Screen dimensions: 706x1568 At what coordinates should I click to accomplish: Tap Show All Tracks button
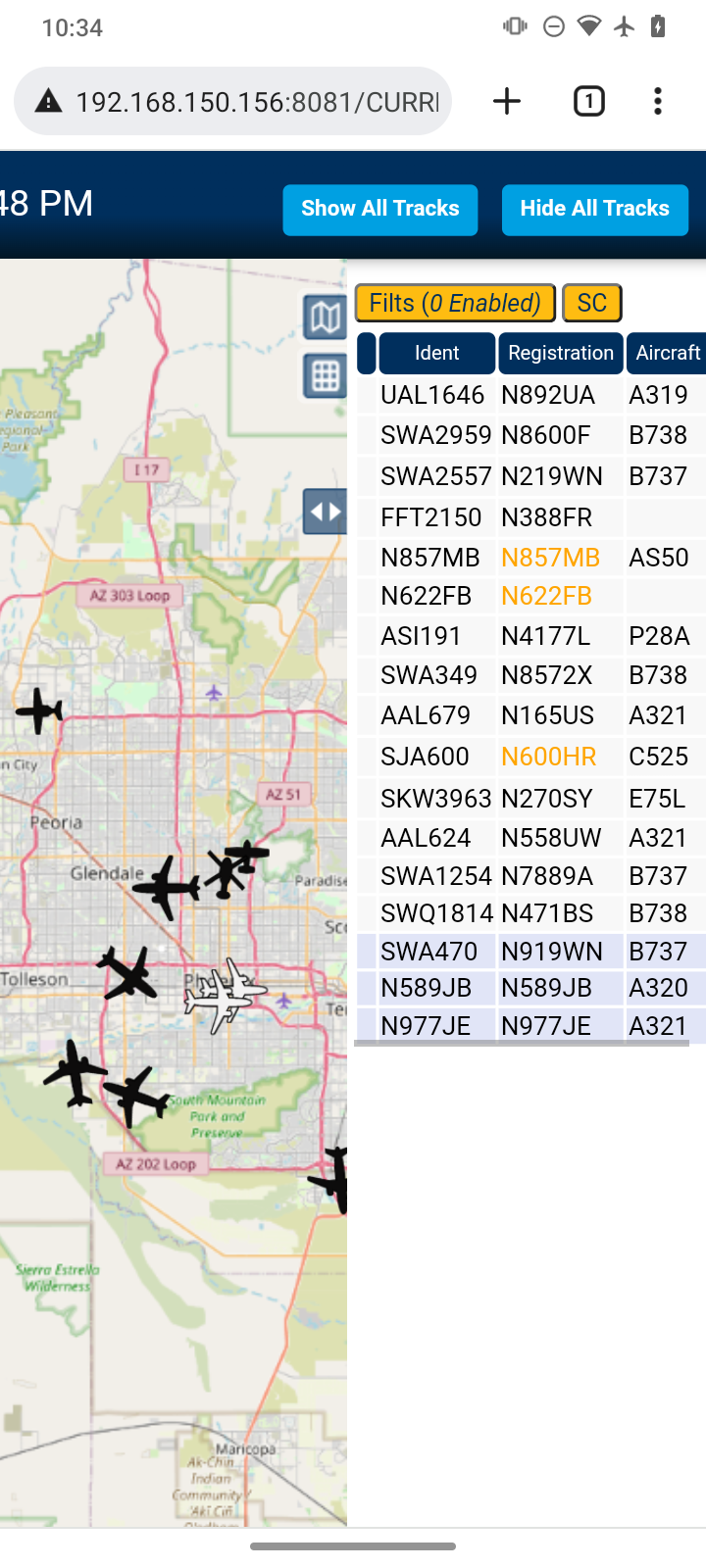click(x=380, y=209)
